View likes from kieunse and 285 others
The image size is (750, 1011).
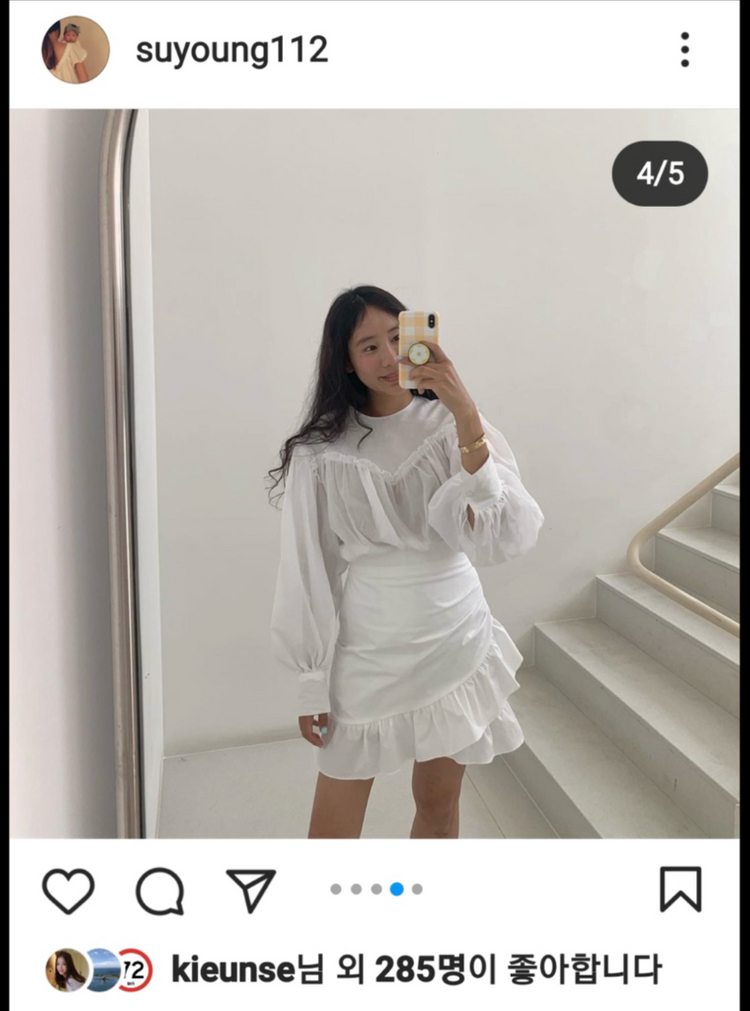coord(416,969)
